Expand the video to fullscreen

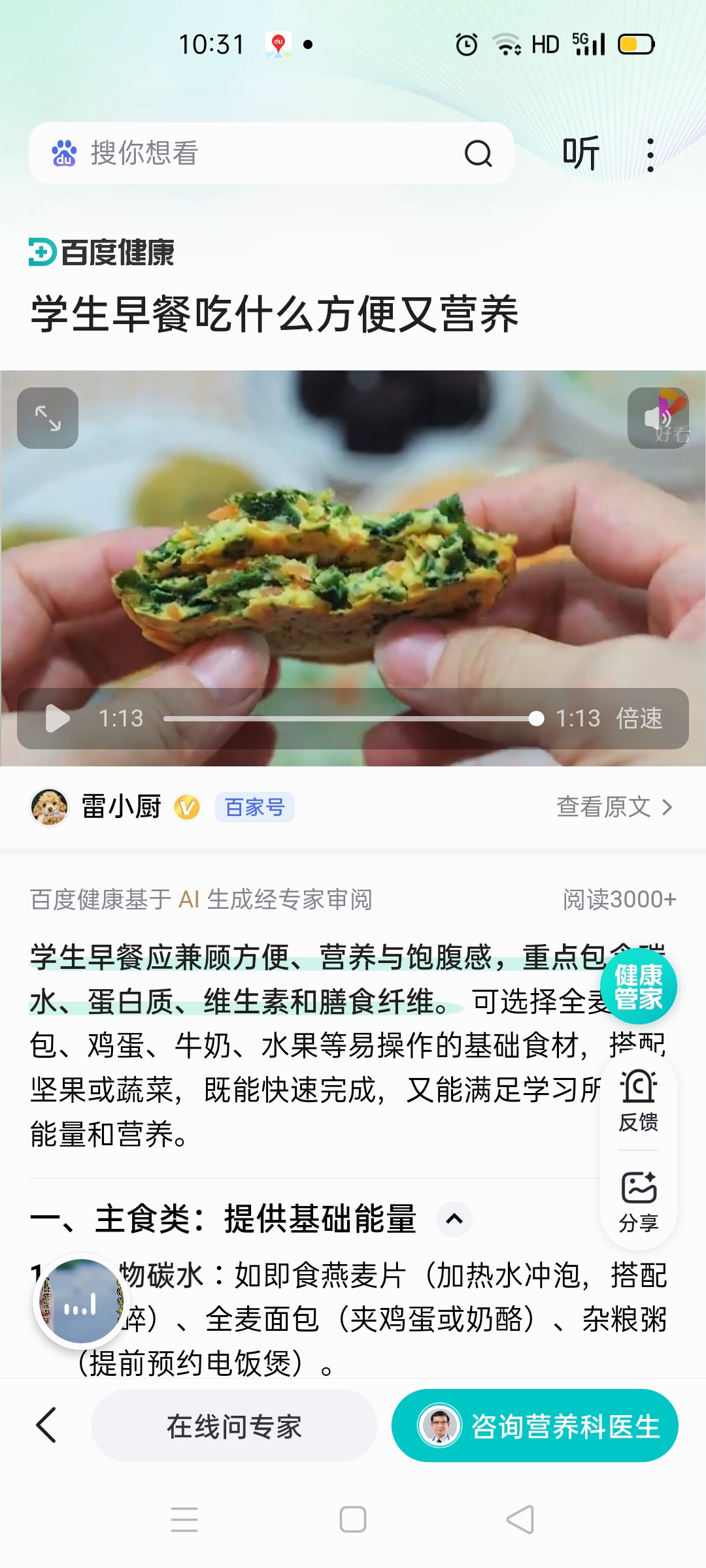(48, 418)
